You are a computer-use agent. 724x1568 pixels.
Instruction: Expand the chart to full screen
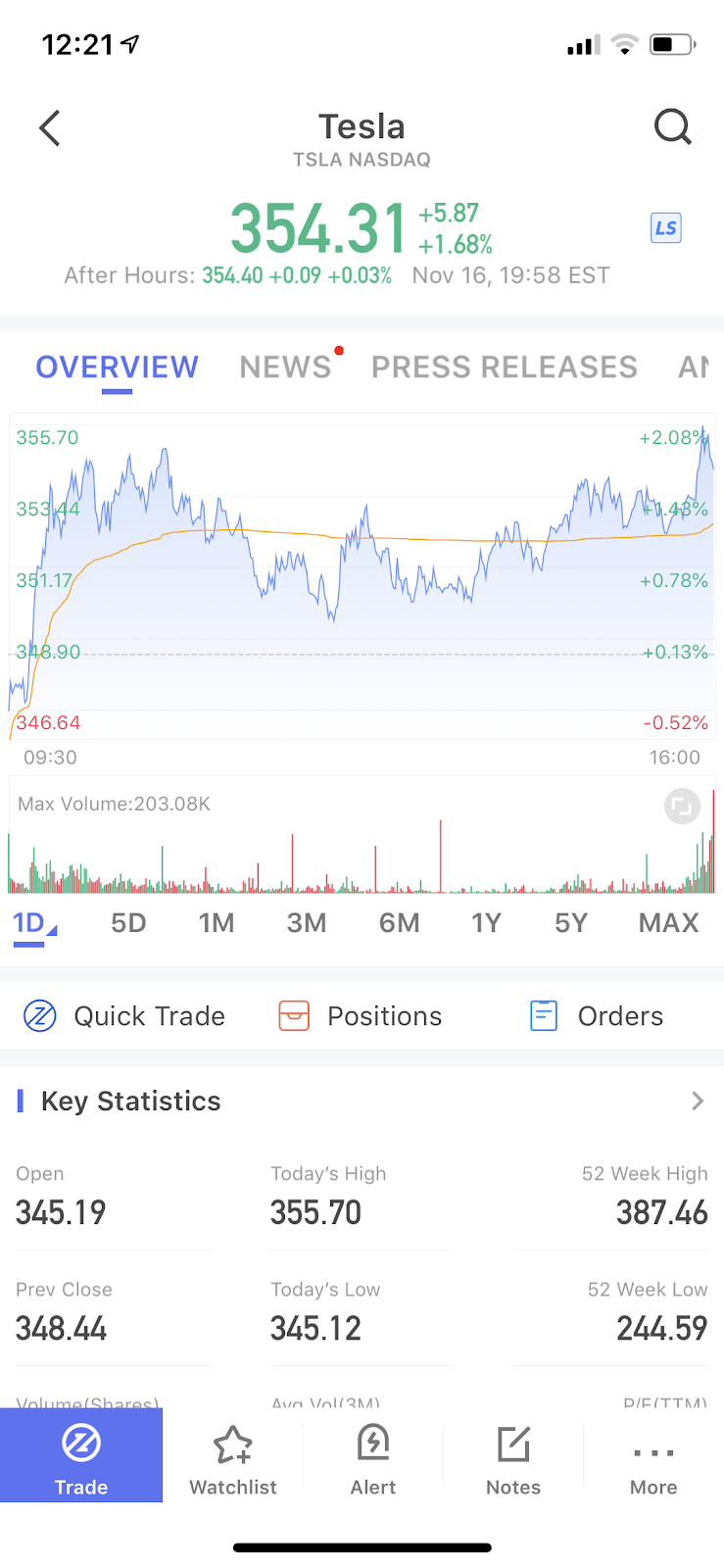coord(682,807)
